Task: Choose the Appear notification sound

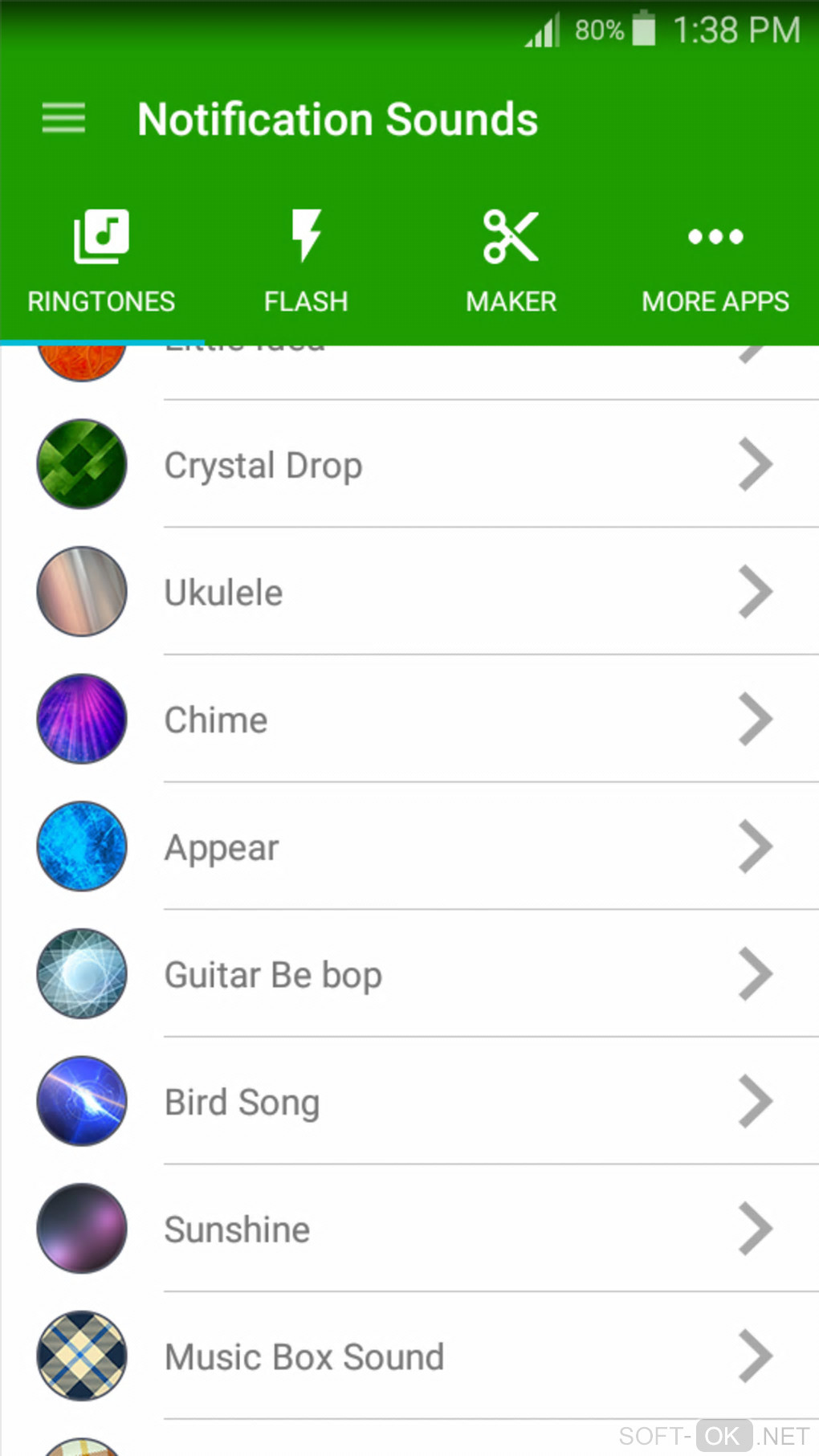Action: coord(409,847)
